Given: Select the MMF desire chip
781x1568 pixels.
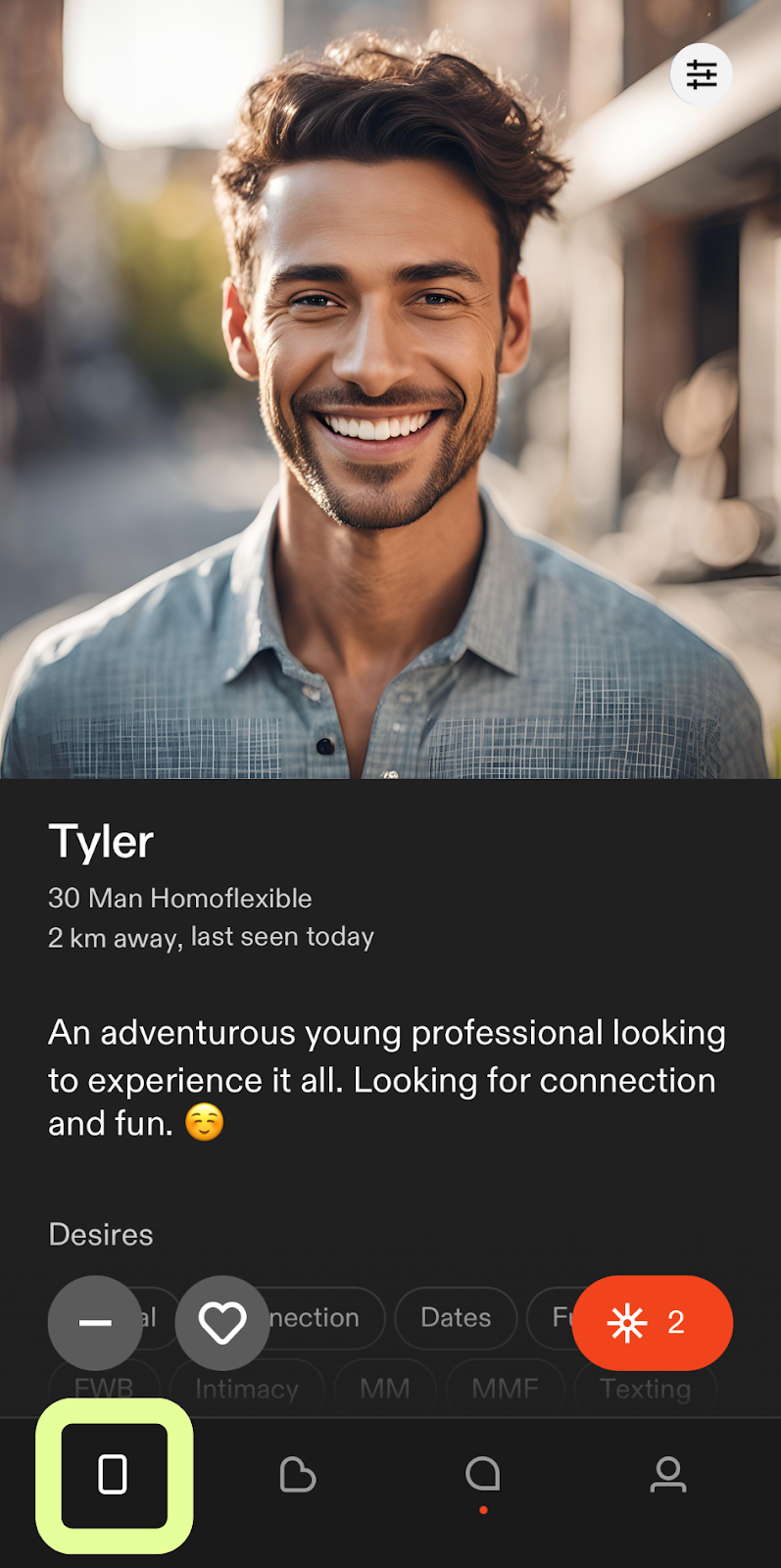Looking at the screenshot, I should pos(505,1389).
